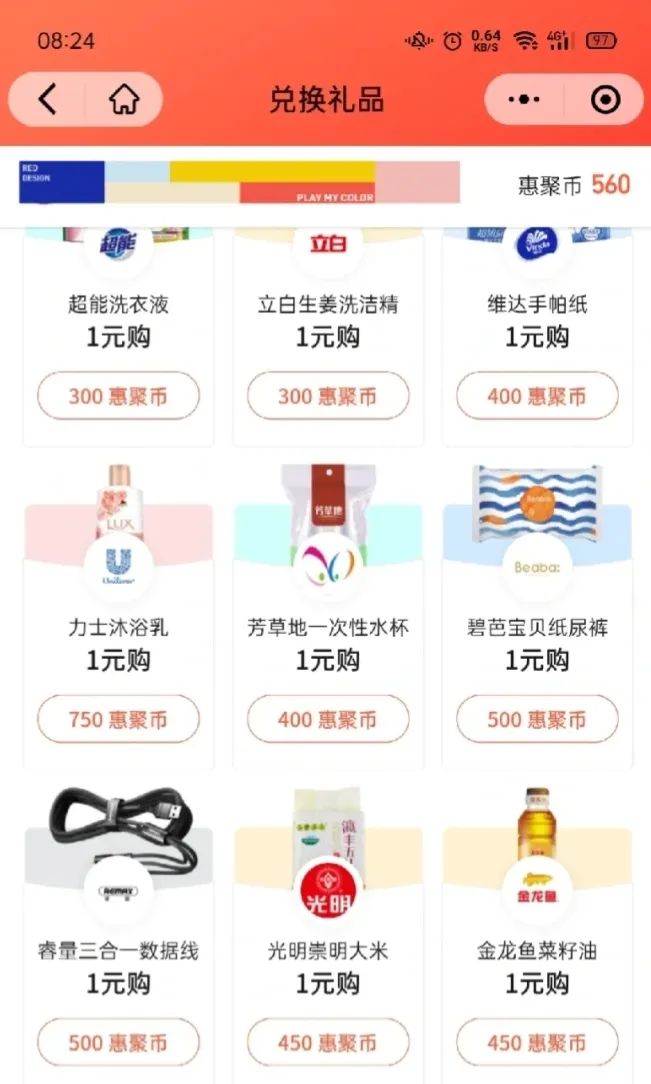
Task: Redeem 芳草地一次性水杯 for 400 惠聚币
Action: click(x=328, y=719)
